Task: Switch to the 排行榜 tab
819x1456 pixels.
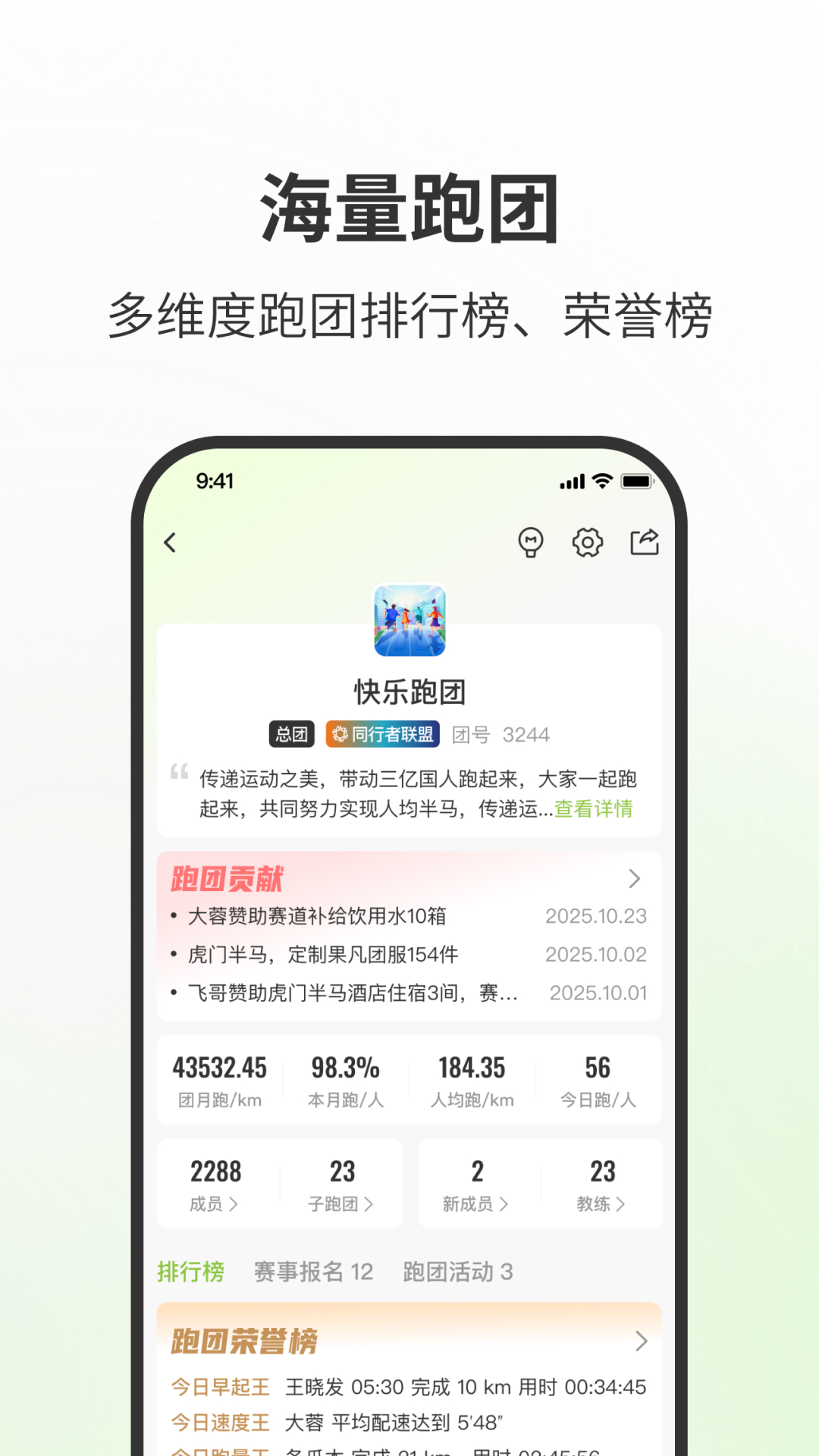Action: tap(192, 1272)
